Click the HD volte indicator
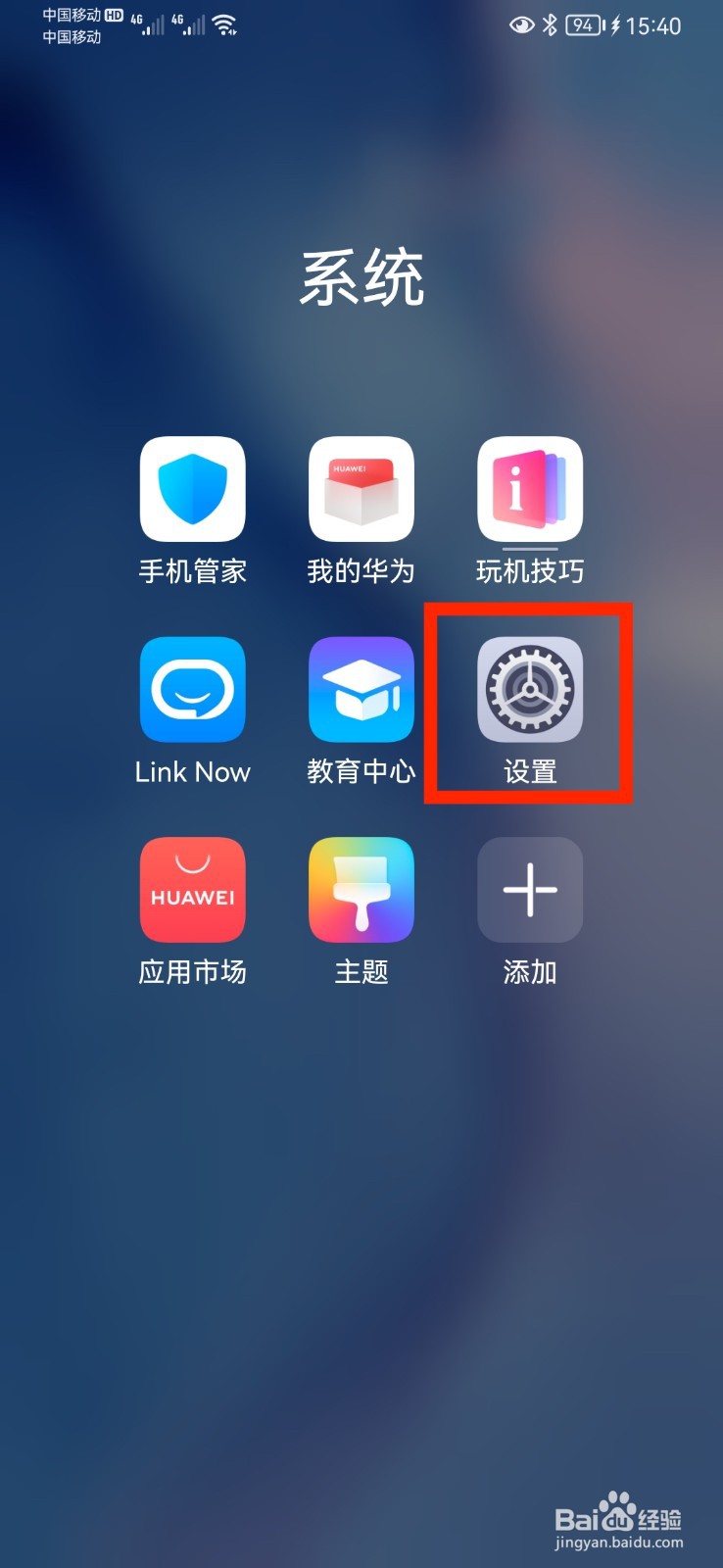This screenshot has width=723, height=1568. point(117,15)
